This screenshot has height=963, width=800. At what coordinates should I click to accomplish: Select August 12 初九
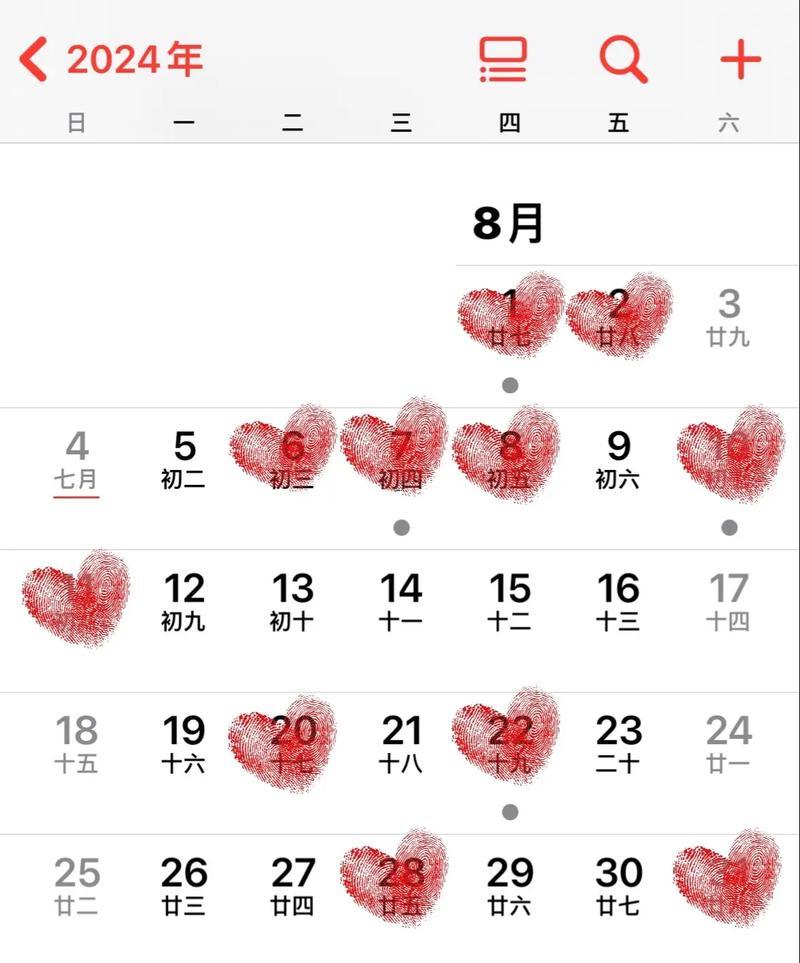tap(184, 601)
